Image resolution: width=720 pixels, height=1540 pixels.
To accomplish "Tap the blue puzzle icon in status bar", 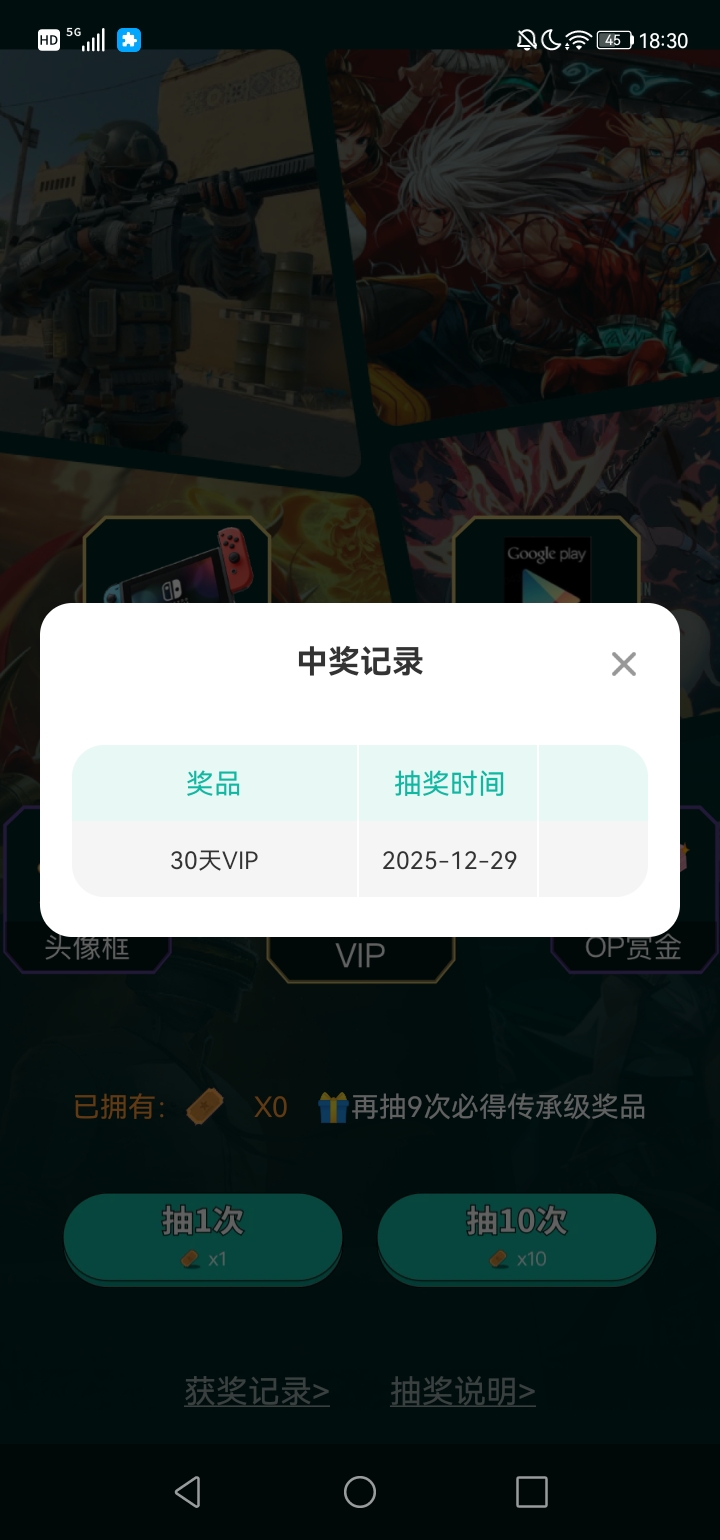I will click(129, 39).
